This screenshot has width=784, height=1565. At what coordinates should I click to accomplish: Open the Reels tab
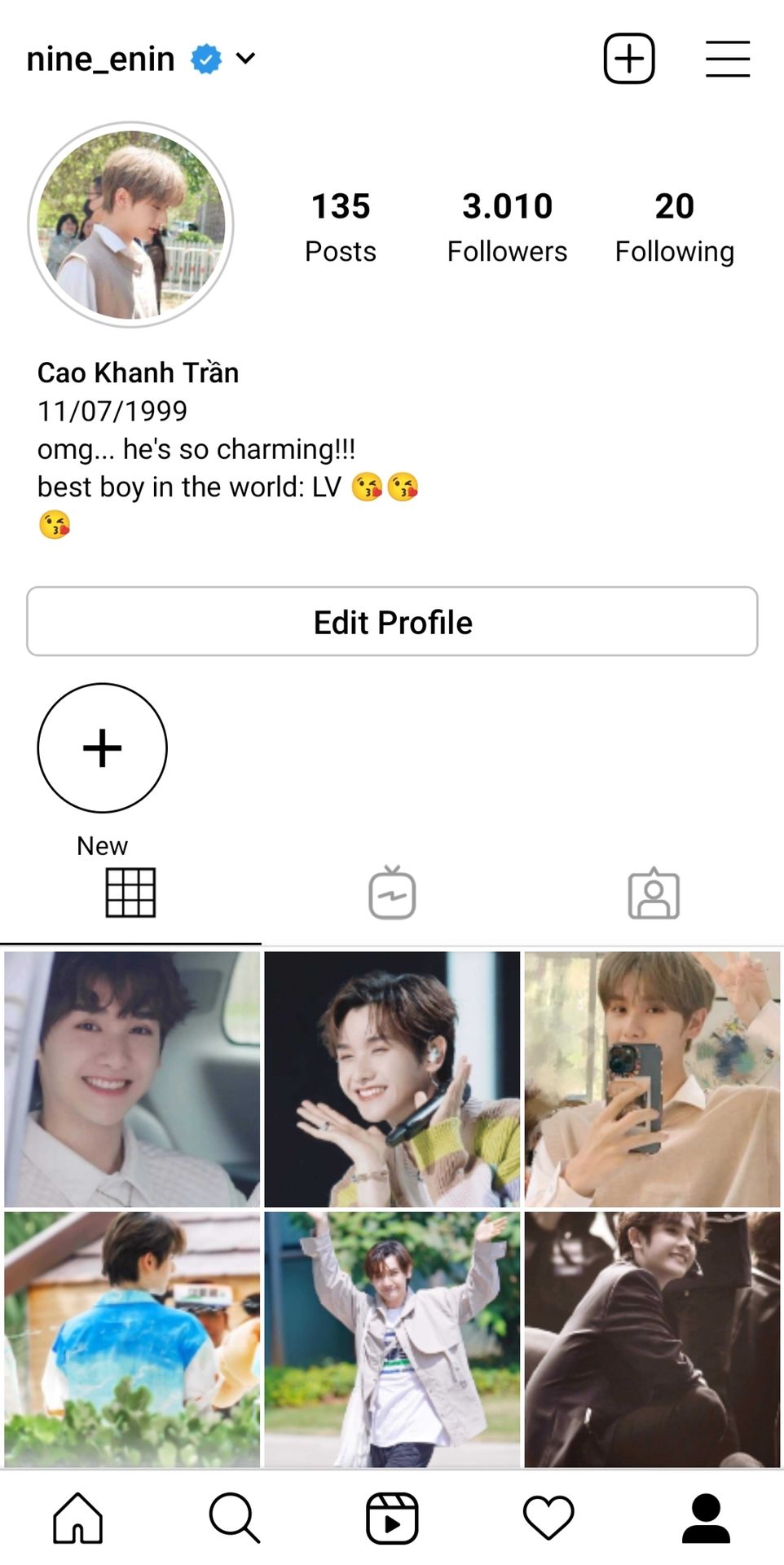tap(392, 1518)
